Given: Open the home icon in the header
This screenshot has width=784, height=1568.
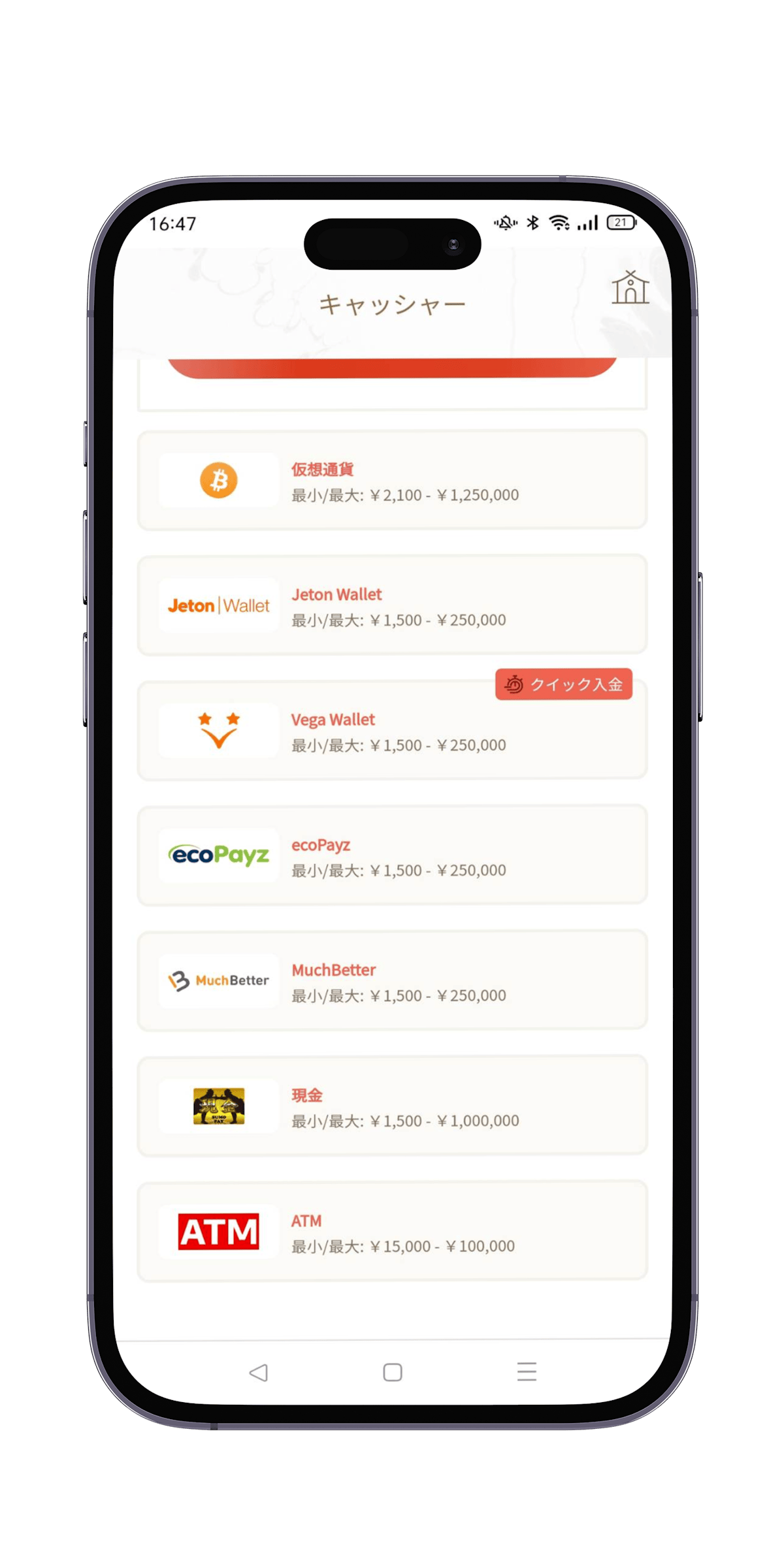Looking at the screenshot, I should tap(630, 288).
